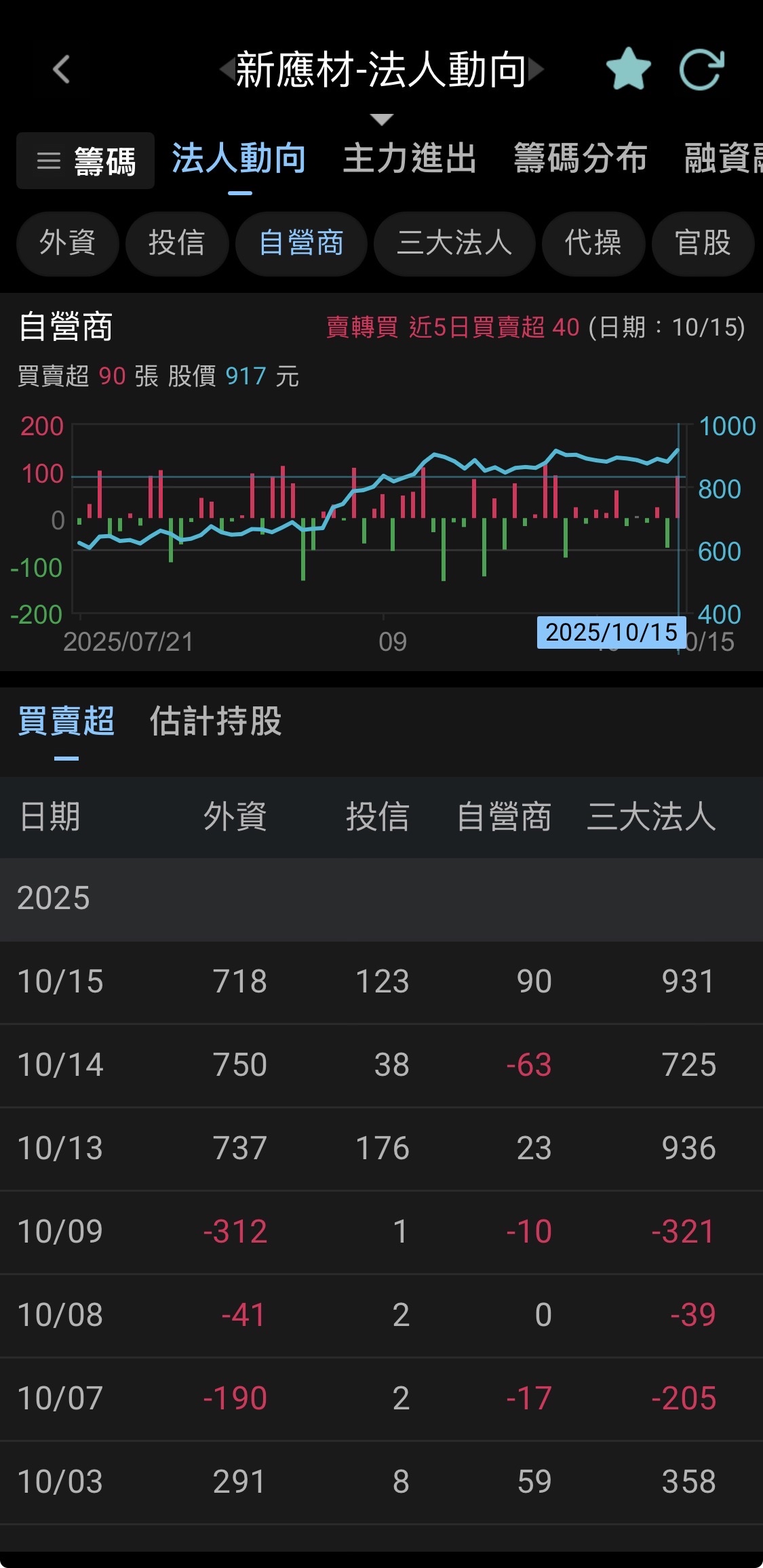
Task: Select the 代操 chip
Action: [593, 243]
